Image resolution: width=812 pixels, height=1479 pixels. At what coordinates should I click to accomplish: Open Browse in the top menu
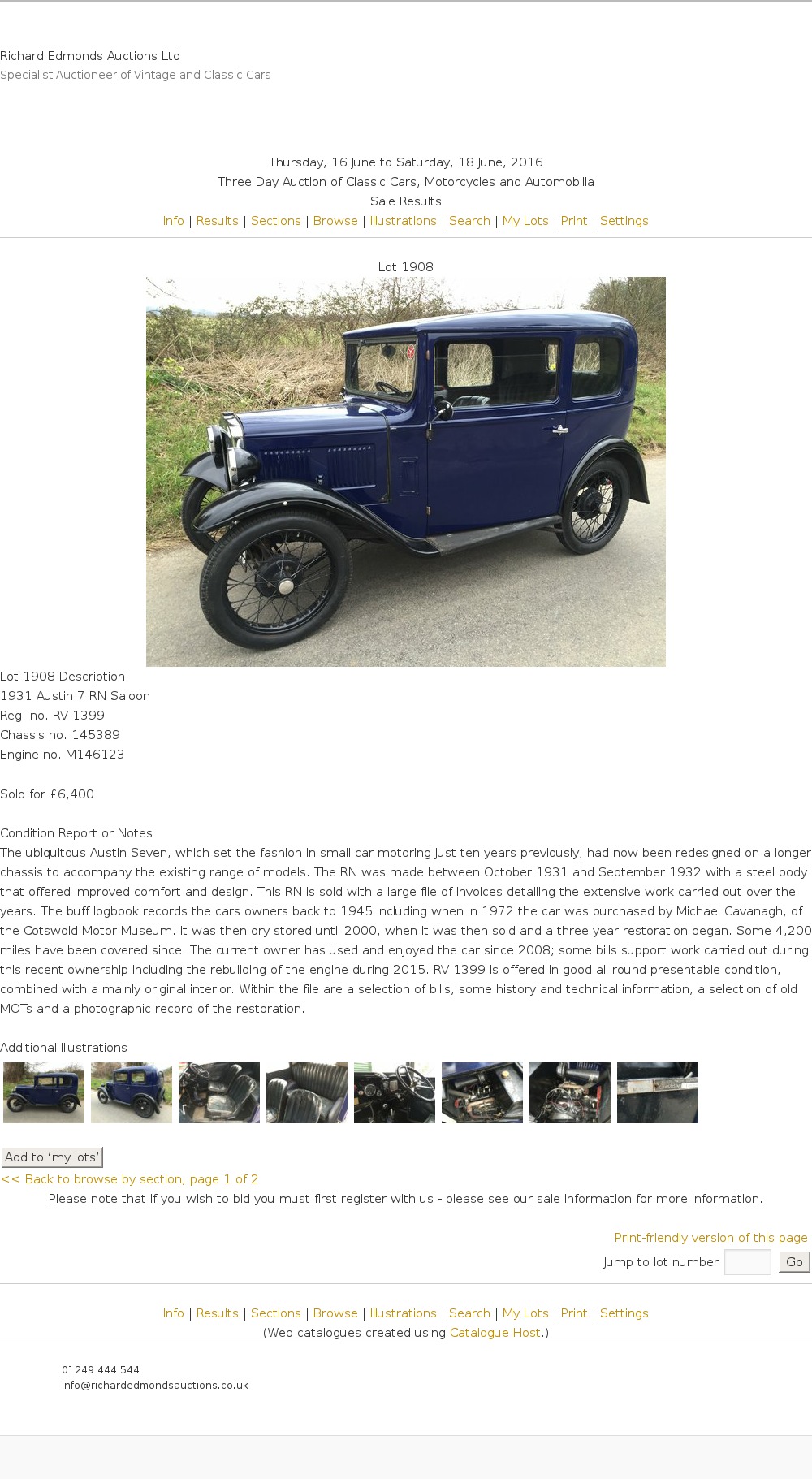pos(335,221)
